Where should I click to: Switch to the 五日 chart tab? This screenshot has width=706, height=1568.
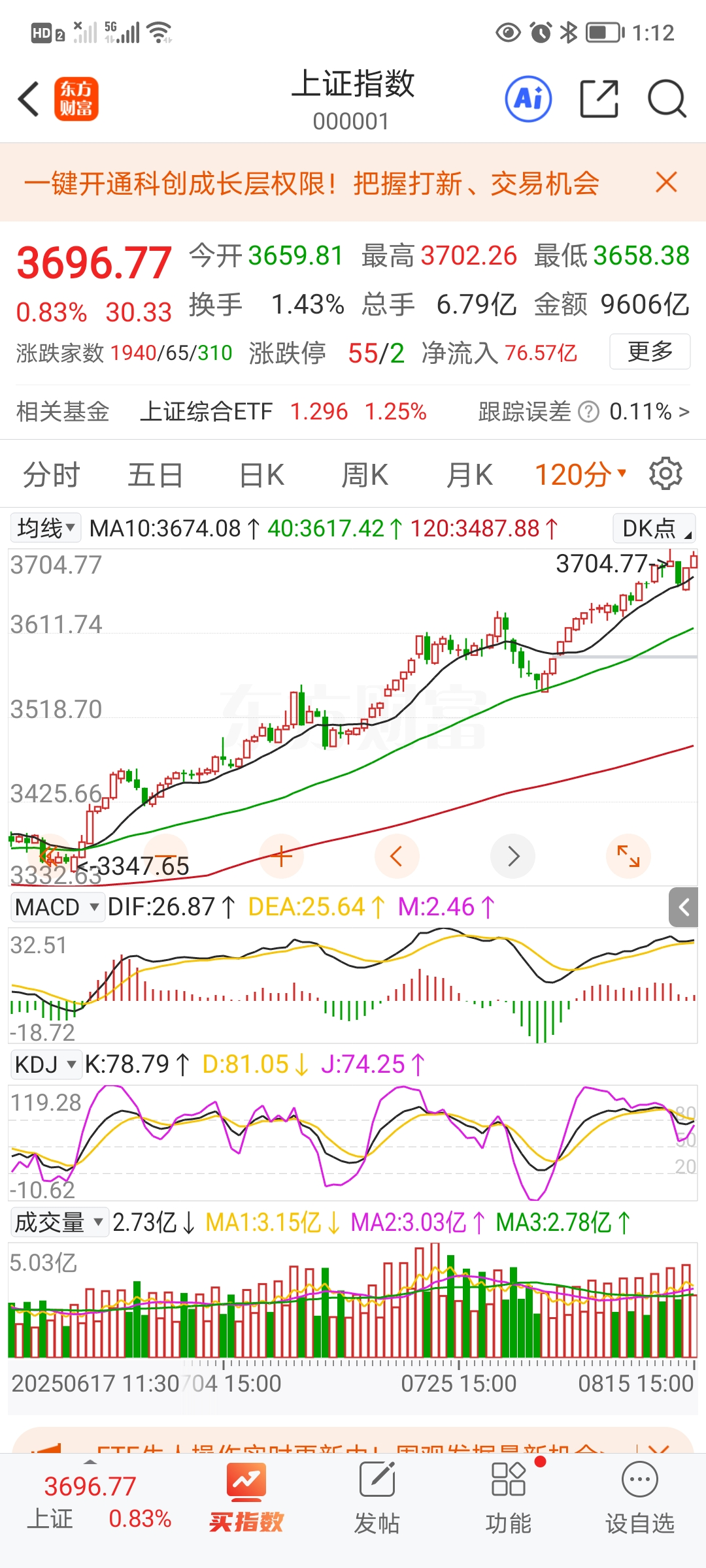(x=155, y=474)
